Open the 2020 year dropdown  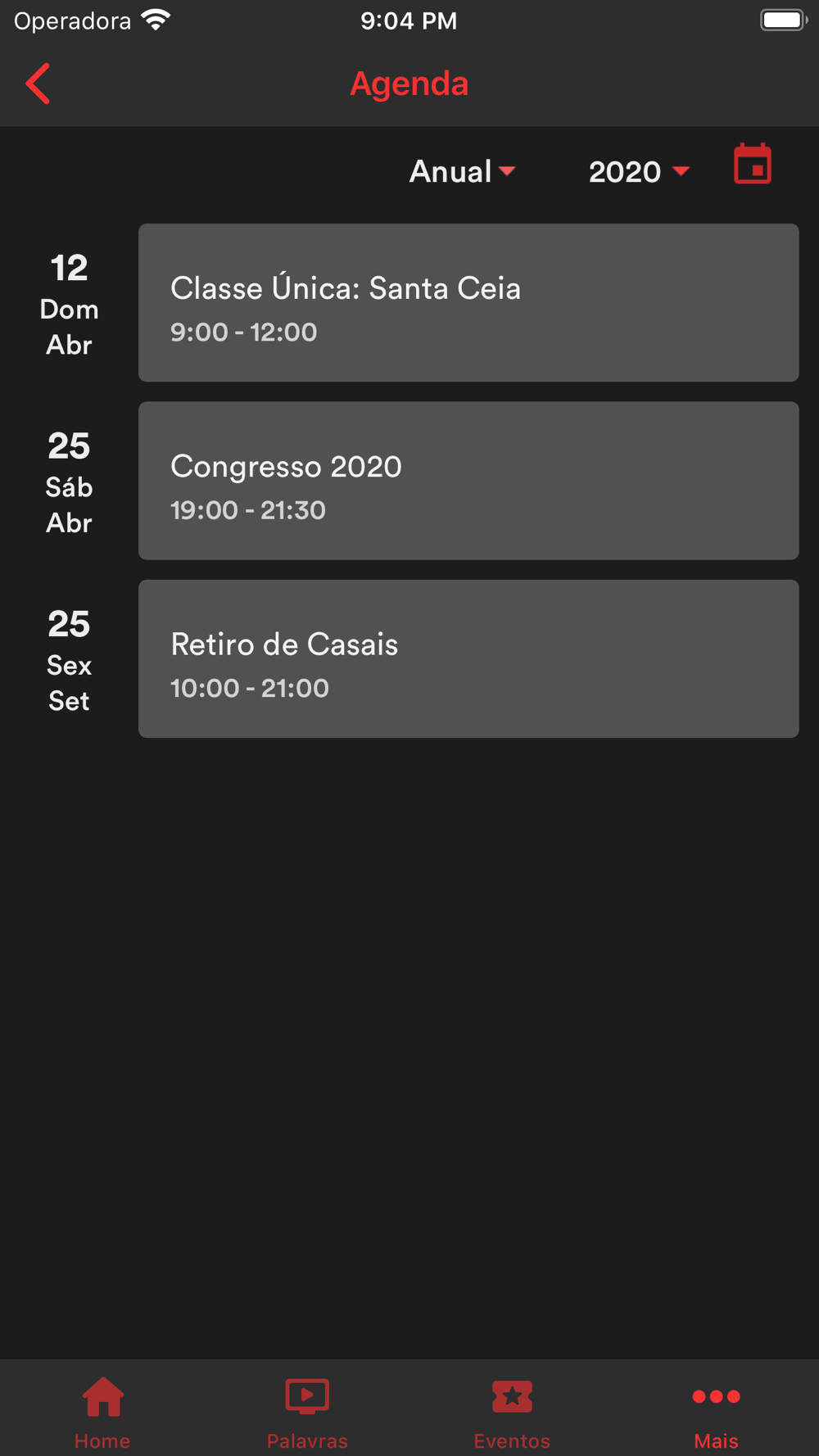click(639, 171)
